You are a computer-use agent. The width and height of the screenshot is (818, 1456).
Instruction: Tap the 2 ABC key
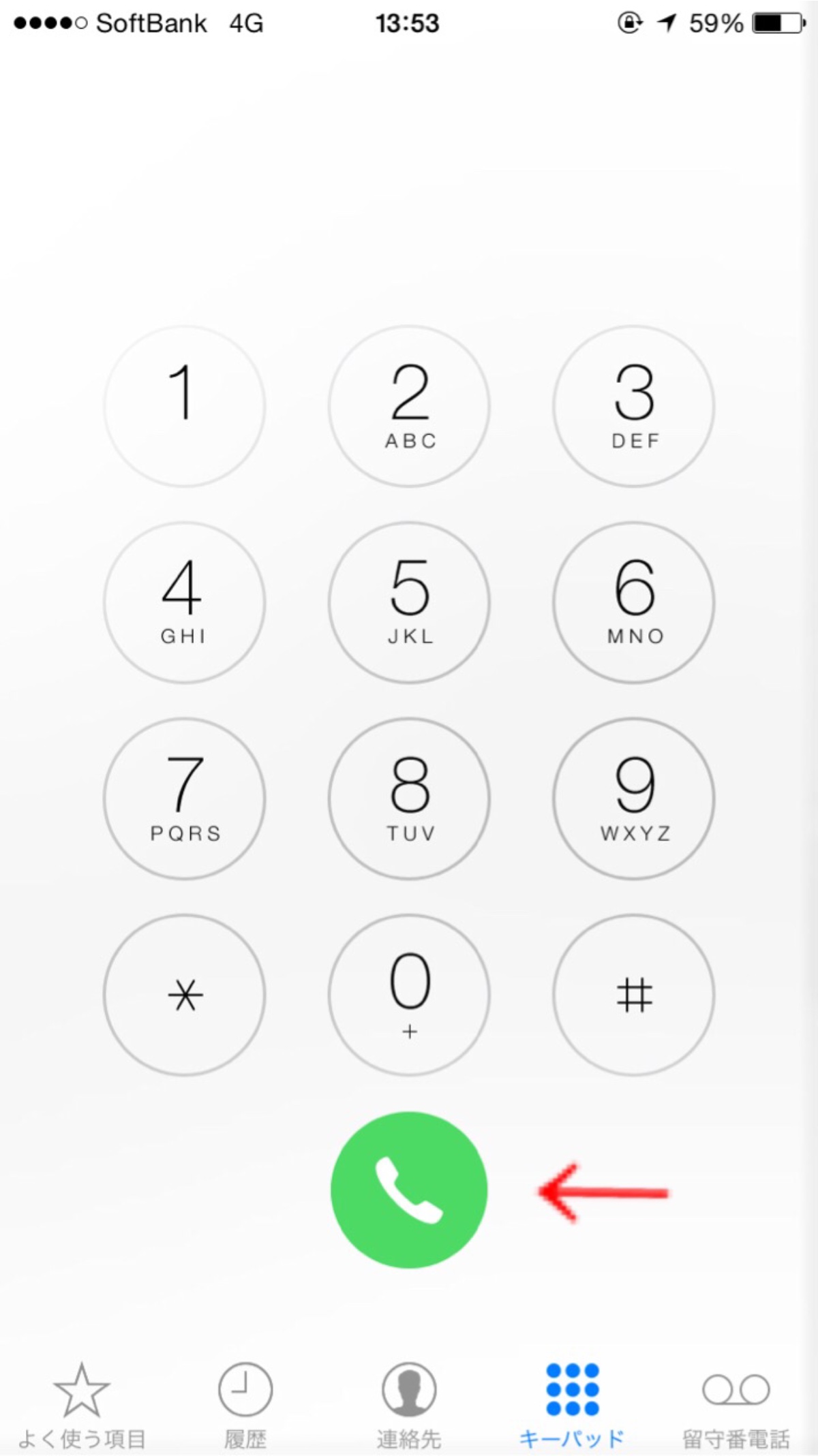[409, 406]
